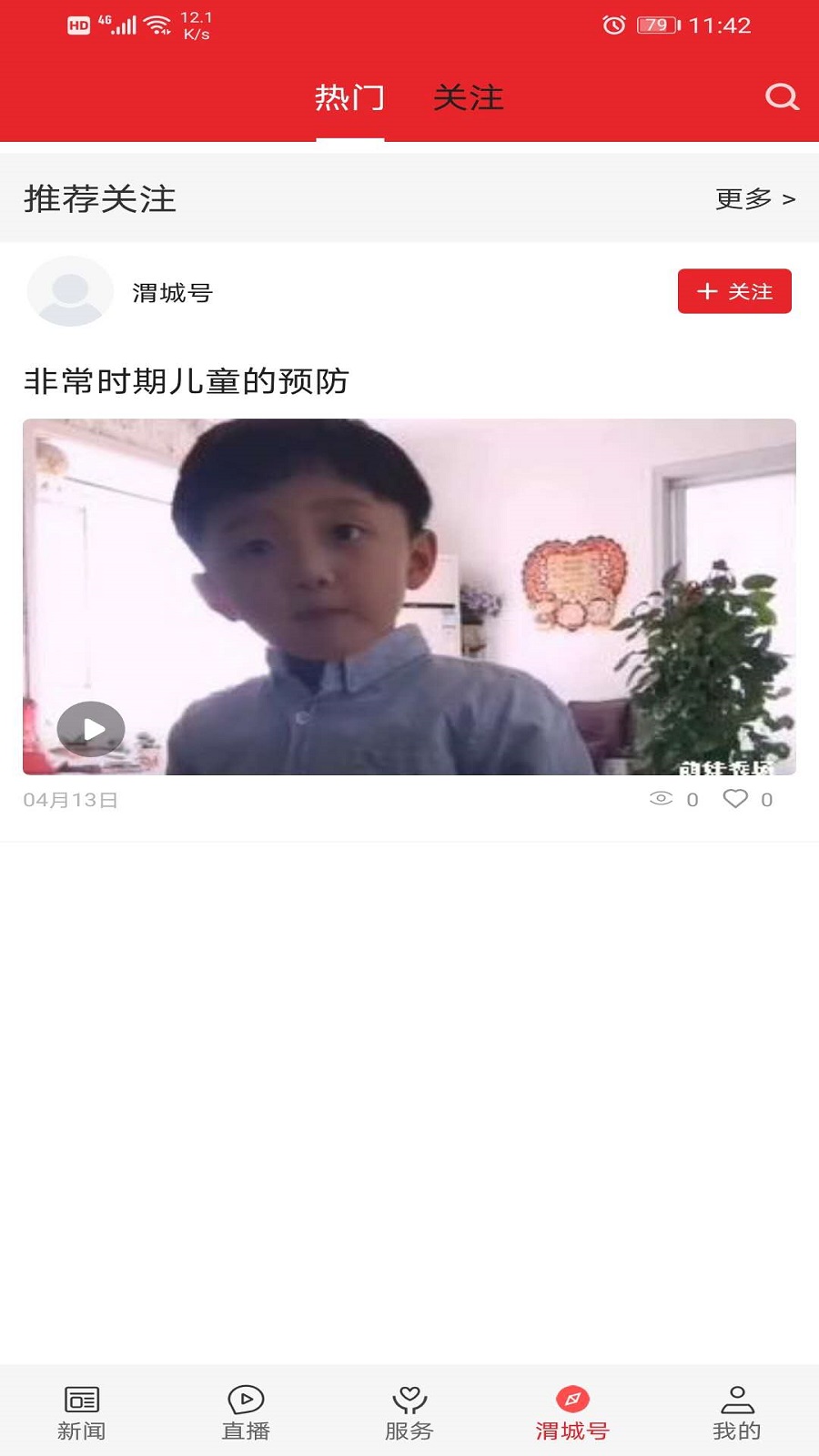Like the 非常时期儿童的预防 post
Screen dimensions: 819x1456
pos(735,799)
